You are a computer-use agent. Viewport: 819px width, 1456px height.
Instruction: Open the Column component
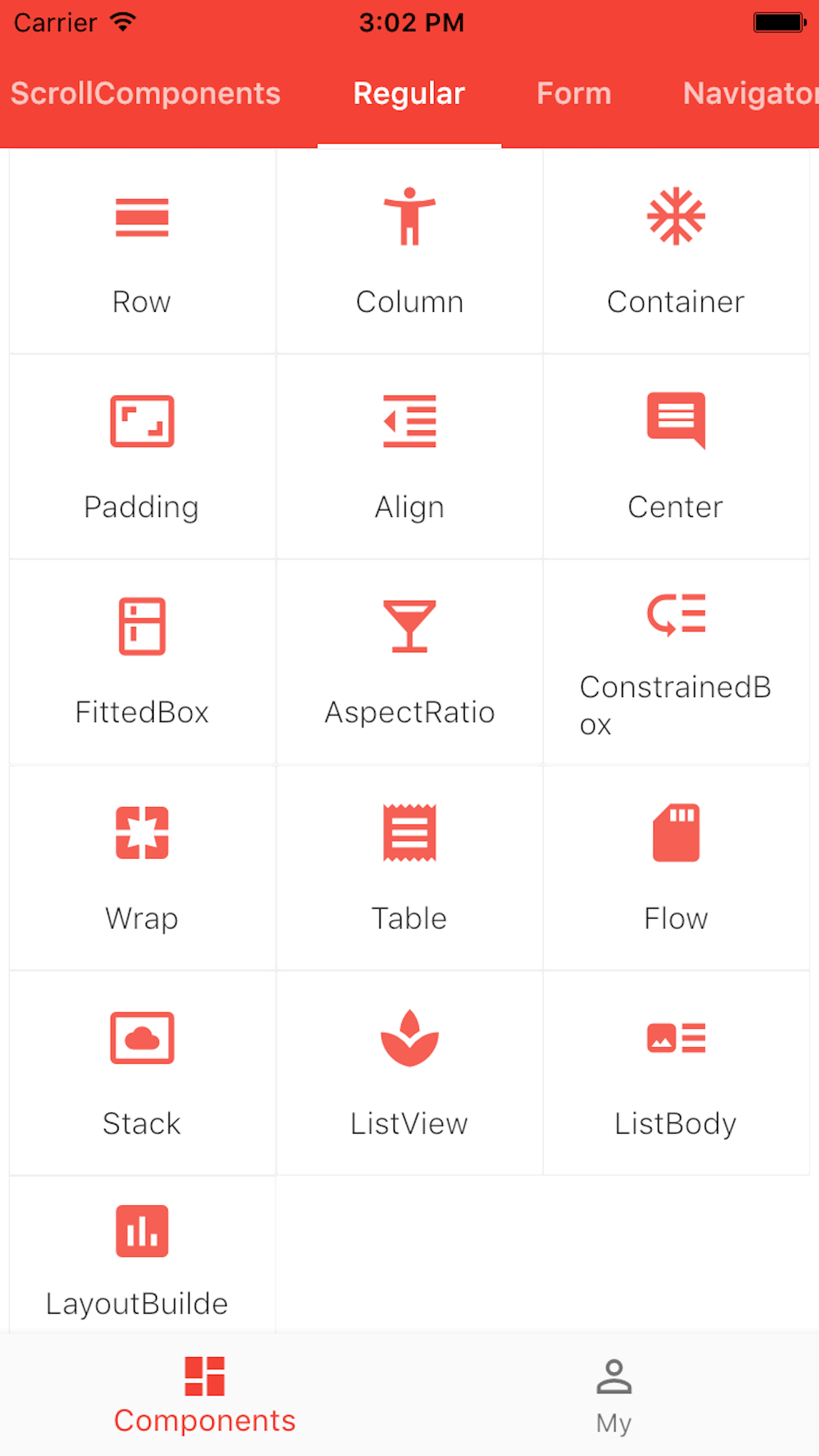409,252
